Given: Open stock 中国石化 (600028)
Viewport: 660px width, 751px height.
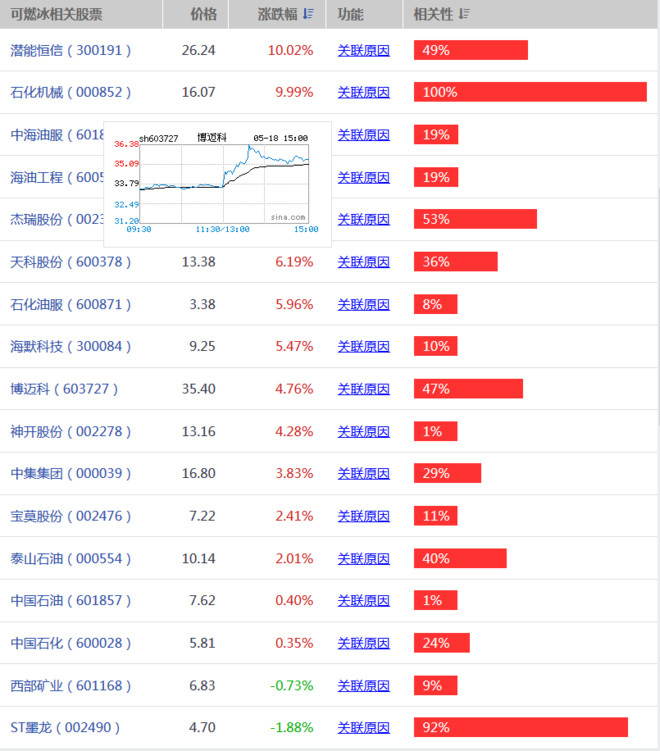Looking at the screenshot, I should tap(70, 643).
